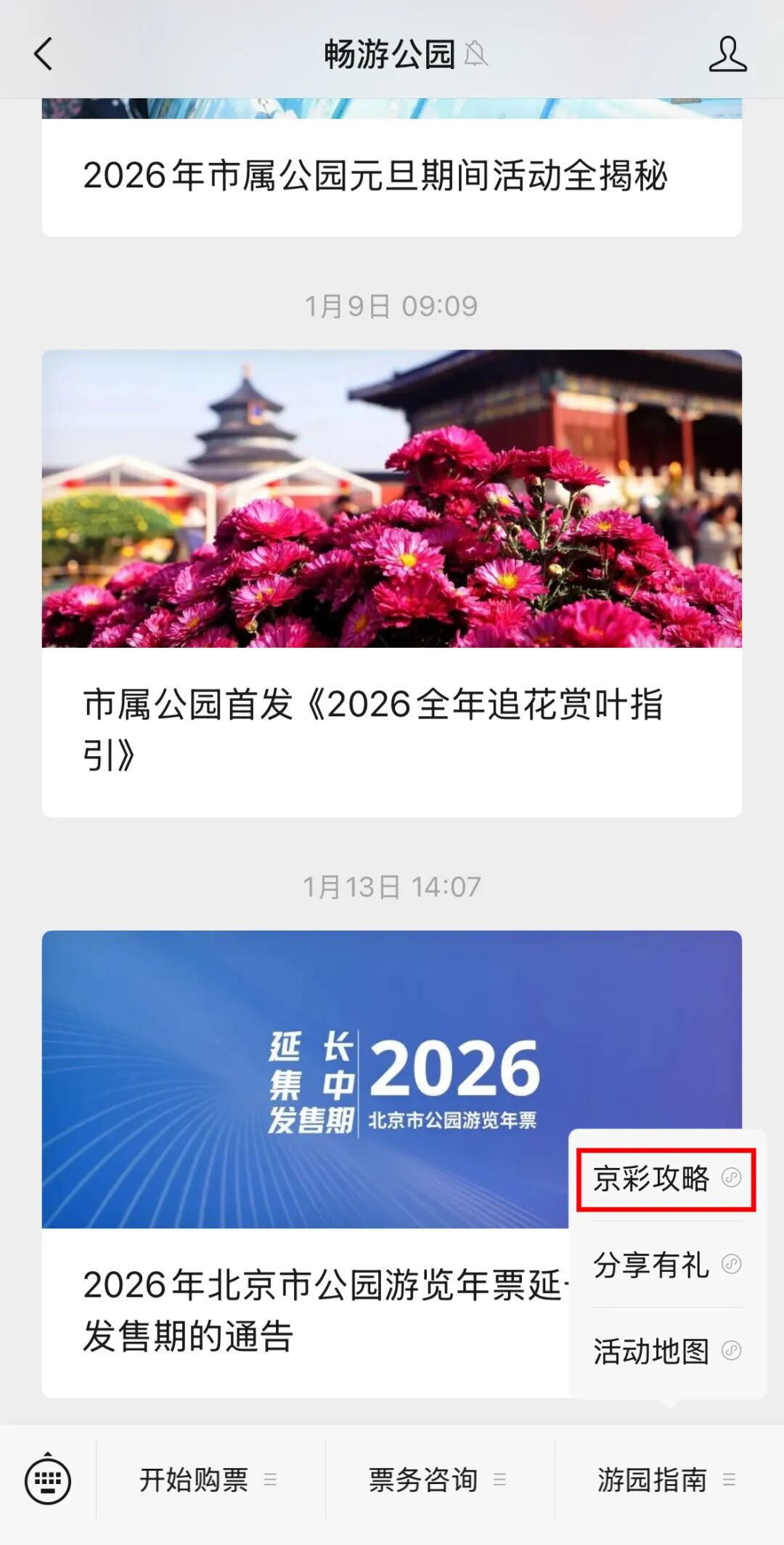Select 京彩攻略 from the popup menu
Screen dimensions: 784x1545
[666, 1179]
